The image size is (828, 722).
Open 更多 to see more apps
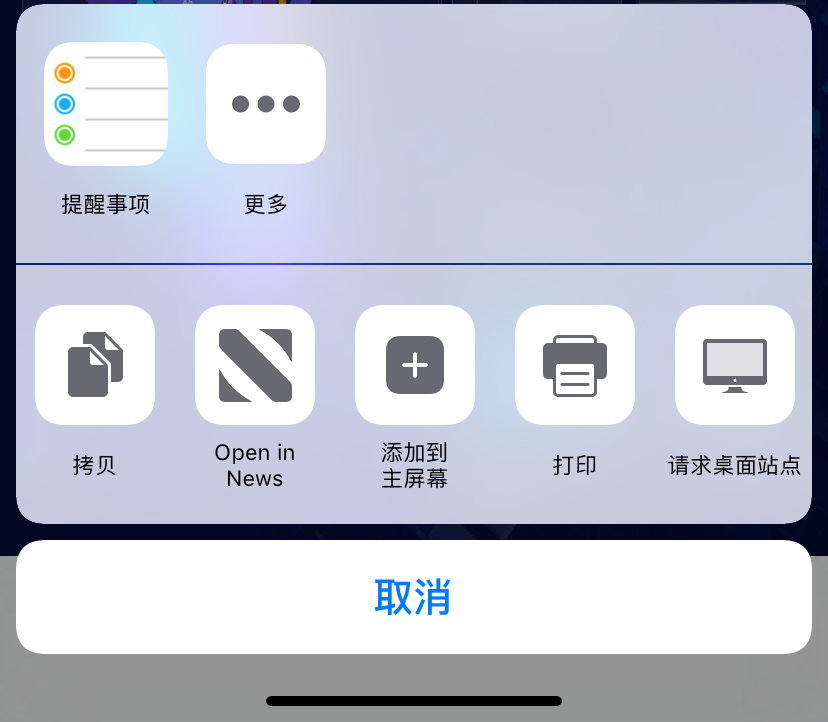[x=265, y=104]
